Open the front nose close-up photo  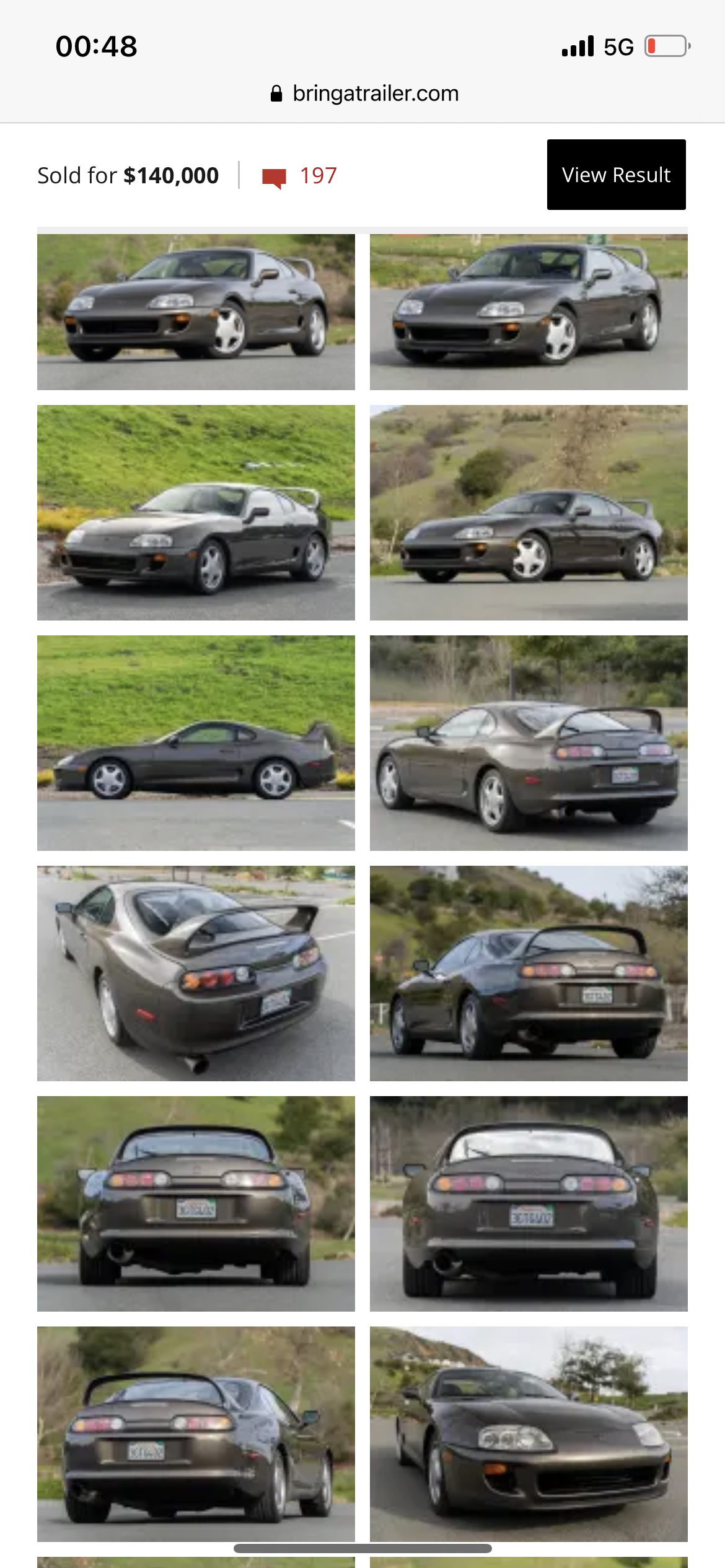pyautogui.click(x=529, y=1434)
